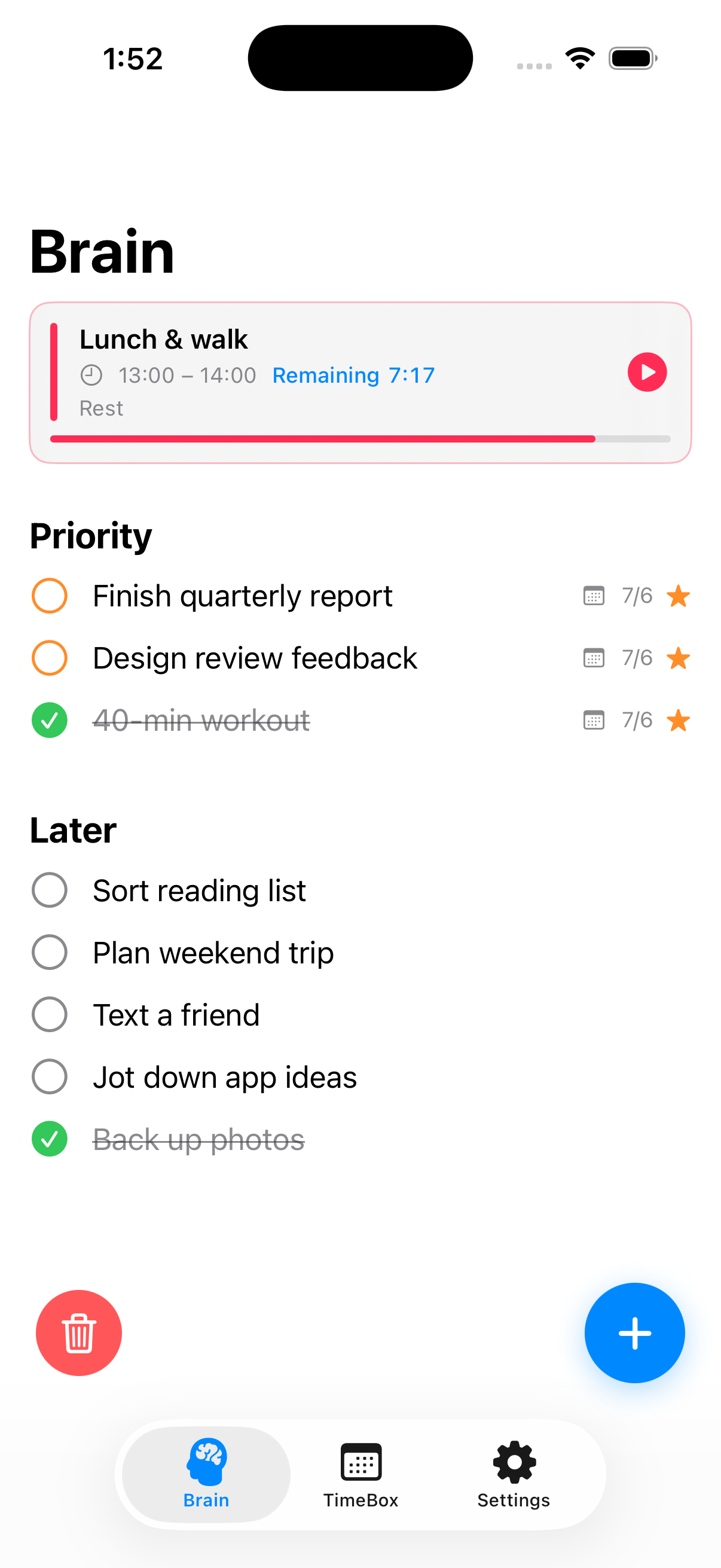Switch to the TimeBox tab
The image size is (721, 1568).
(361, 1474)
